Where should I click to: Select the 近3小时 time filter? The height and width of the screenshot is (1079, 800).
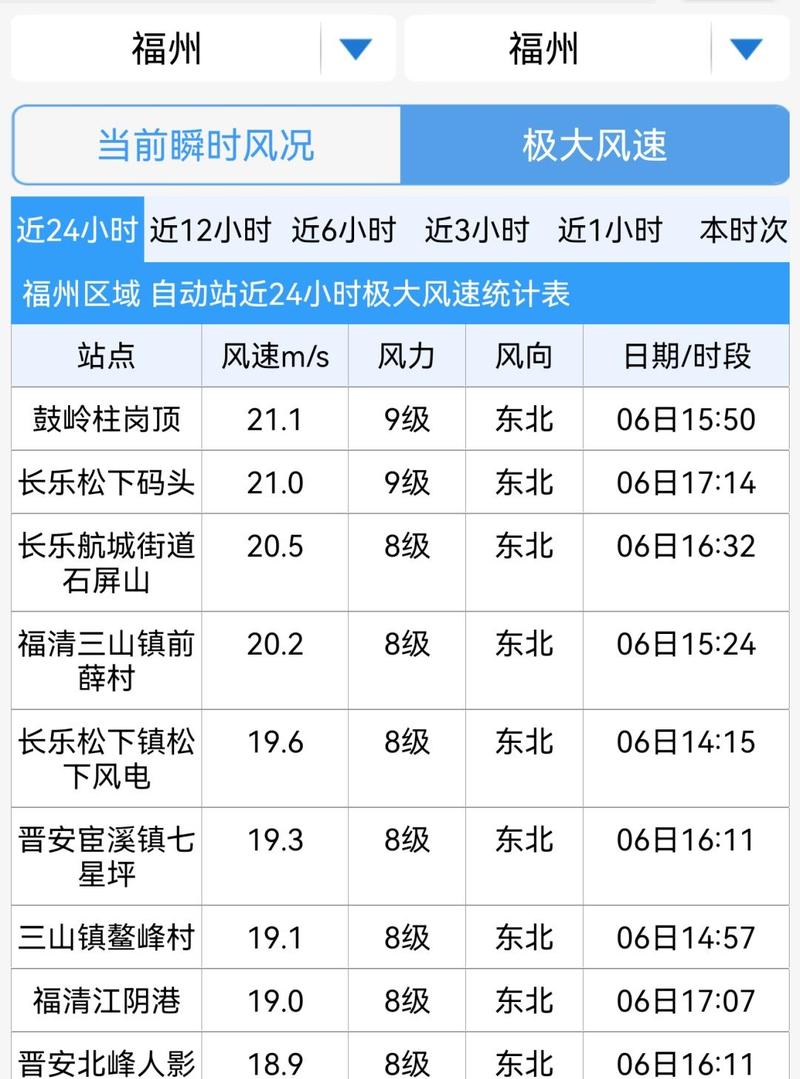478,229
